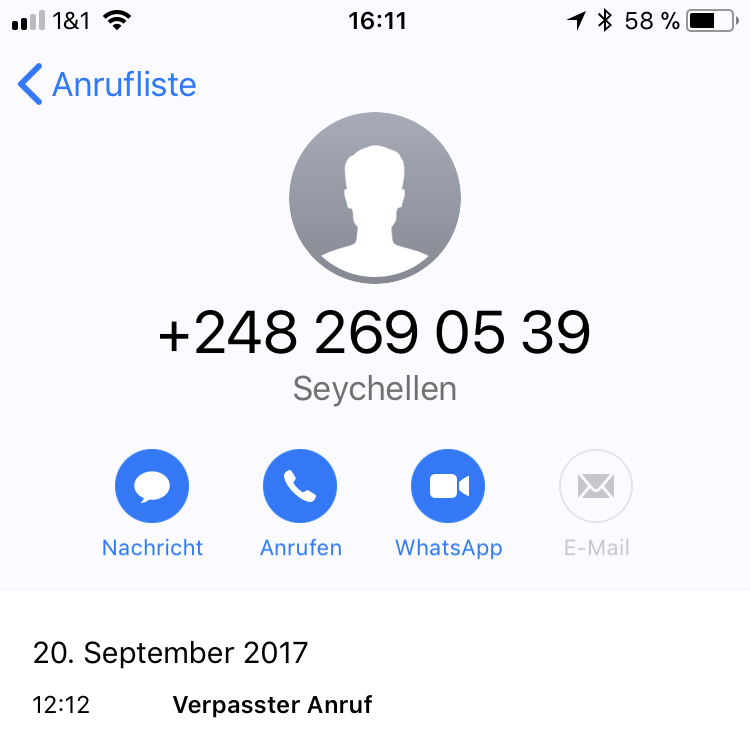Call the number via Anrufen button

click(x=300, y=487)
